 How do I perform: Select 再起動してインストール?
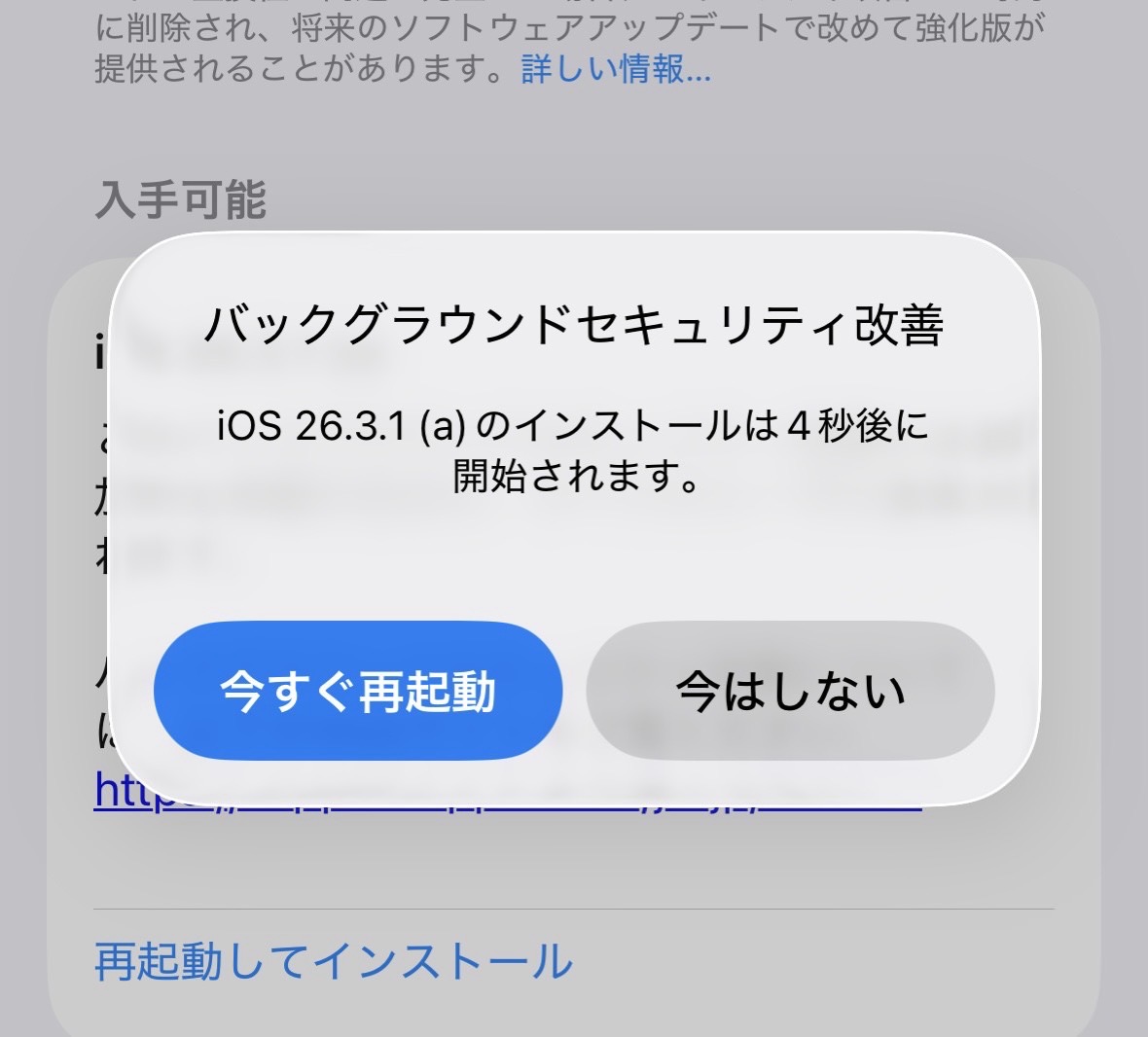tap(334, 961)
